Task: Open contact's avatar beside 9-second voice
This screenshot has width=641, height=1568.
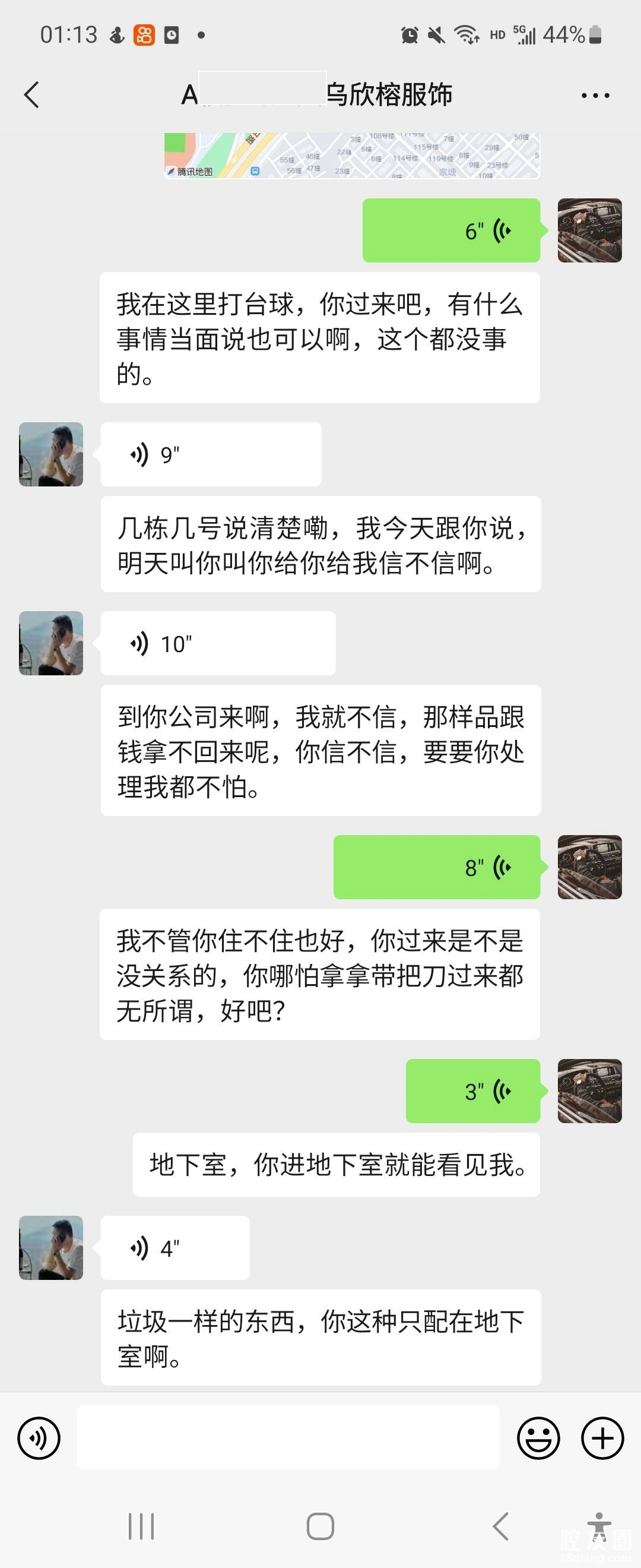Action: pyautogui.click(x=51, y=455)
